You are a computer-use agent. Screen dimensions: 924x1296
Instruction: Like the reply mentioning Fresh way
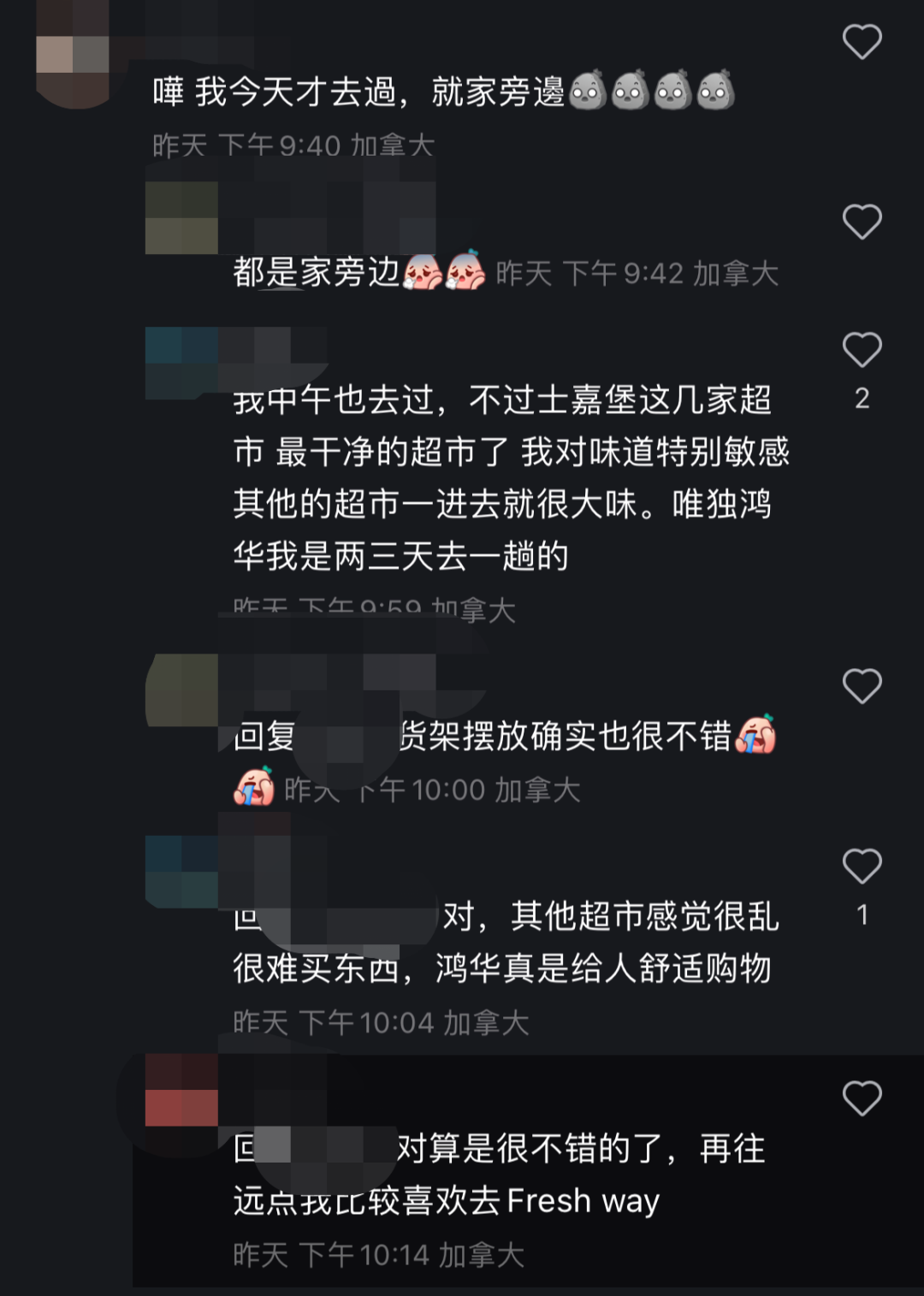click(862, 1098)
